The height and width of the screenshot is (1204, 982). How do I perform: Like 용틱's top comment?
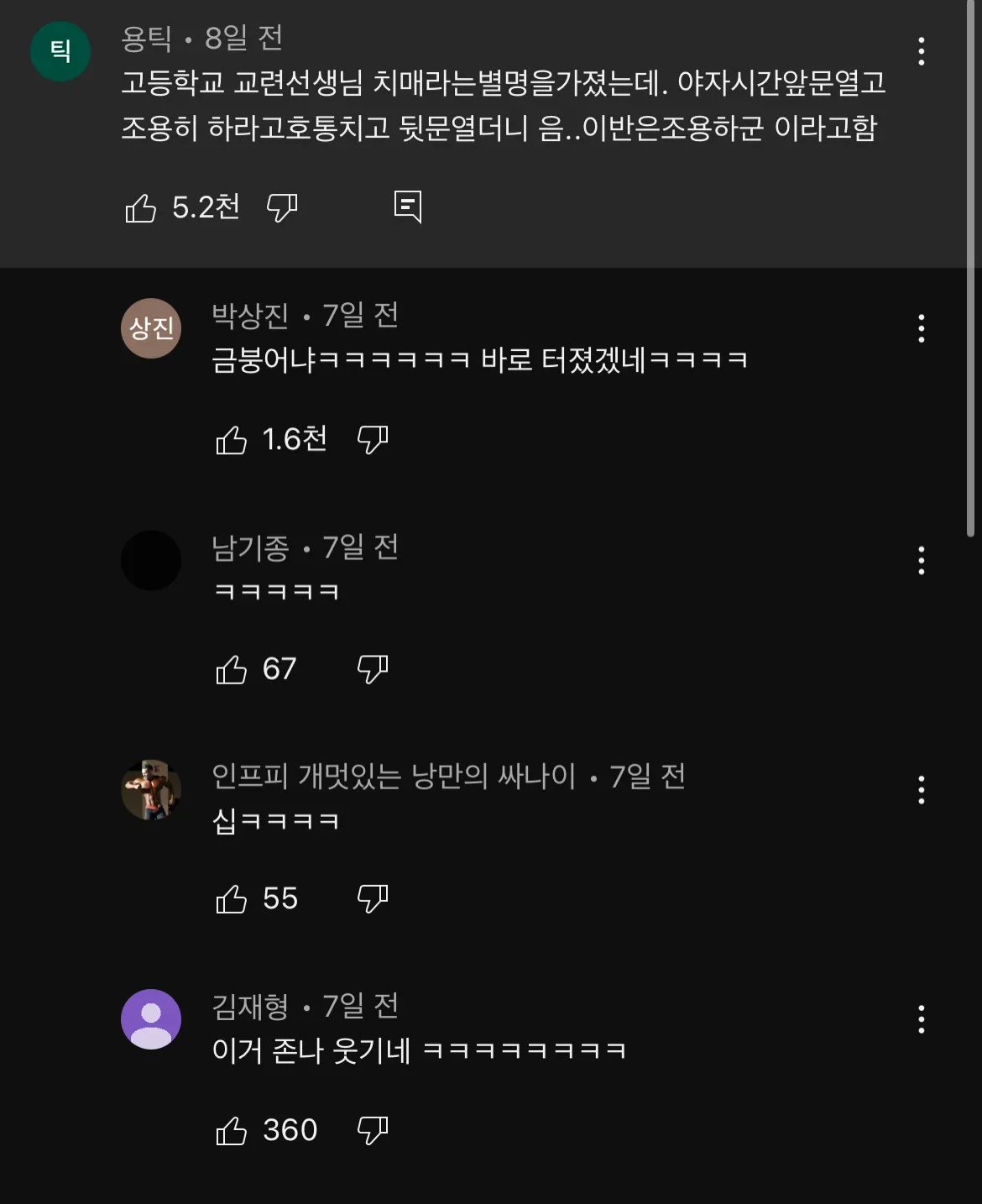[x=141, y=207]
